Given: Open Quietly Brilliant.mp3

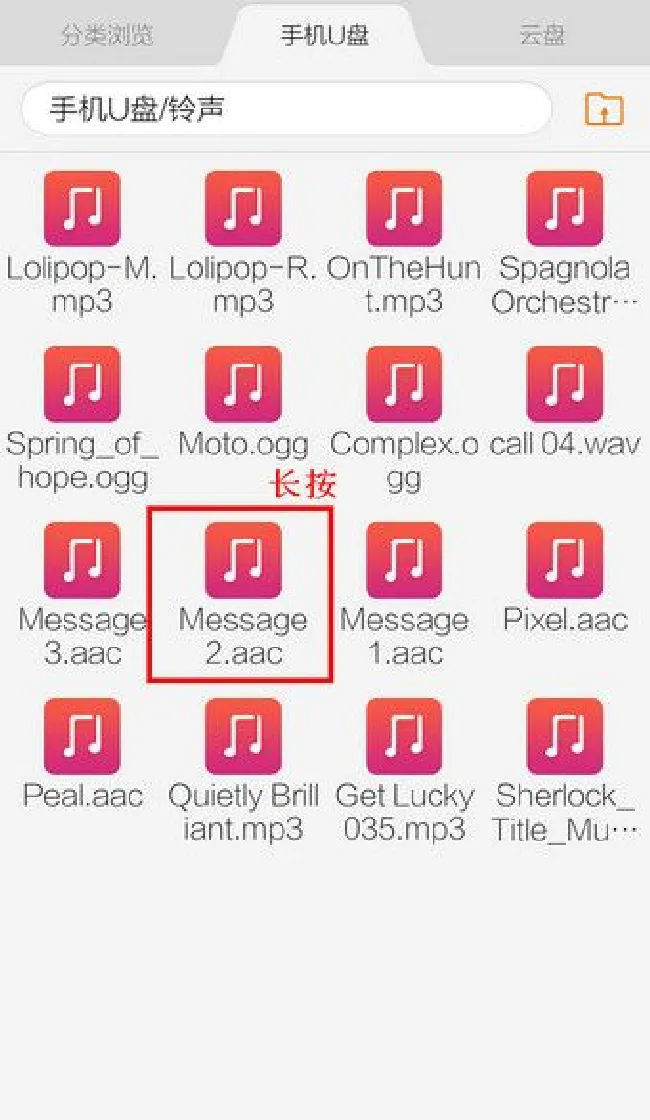Looking at the screenshot, I should [x=243, y=736].
